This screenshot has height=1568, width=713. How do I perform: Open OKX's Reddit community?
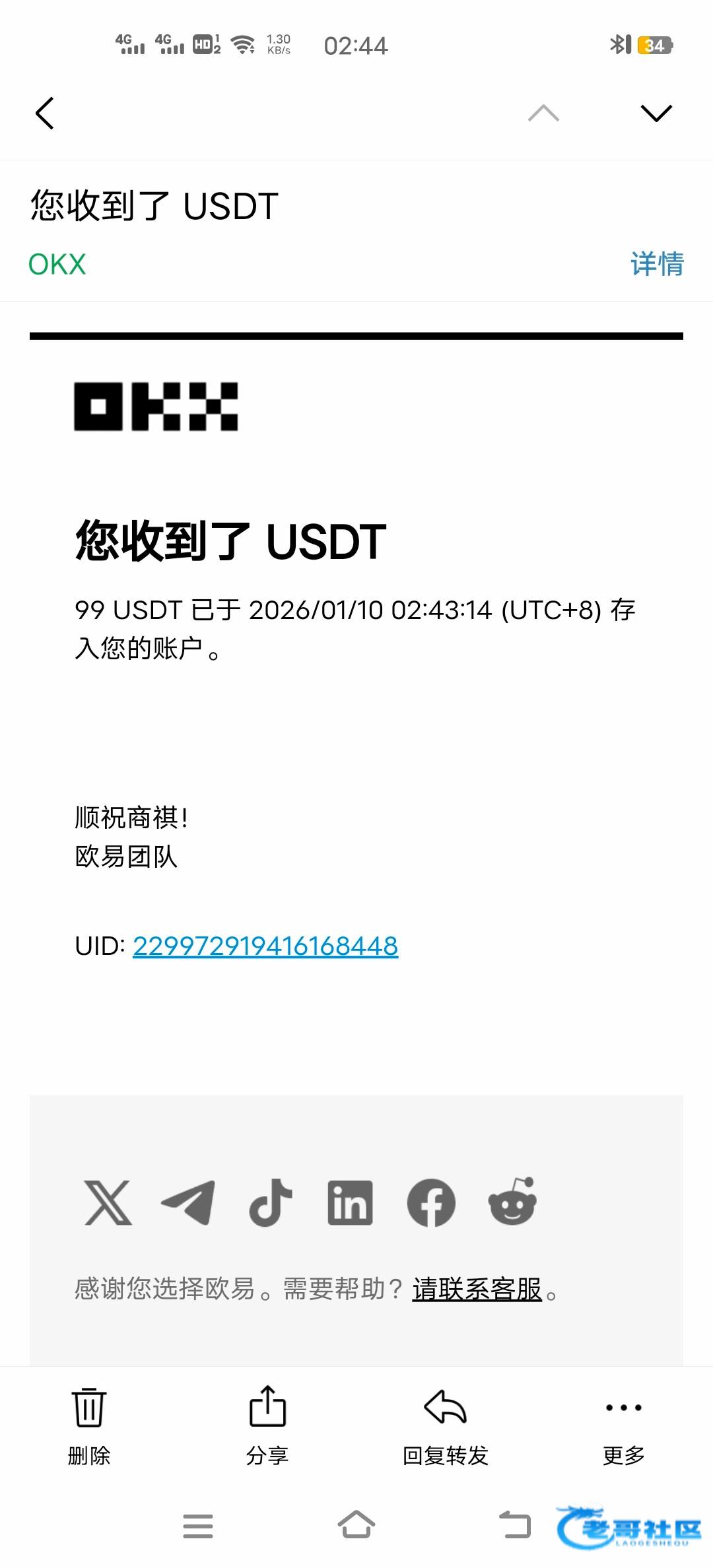(x=512, y=1202)
